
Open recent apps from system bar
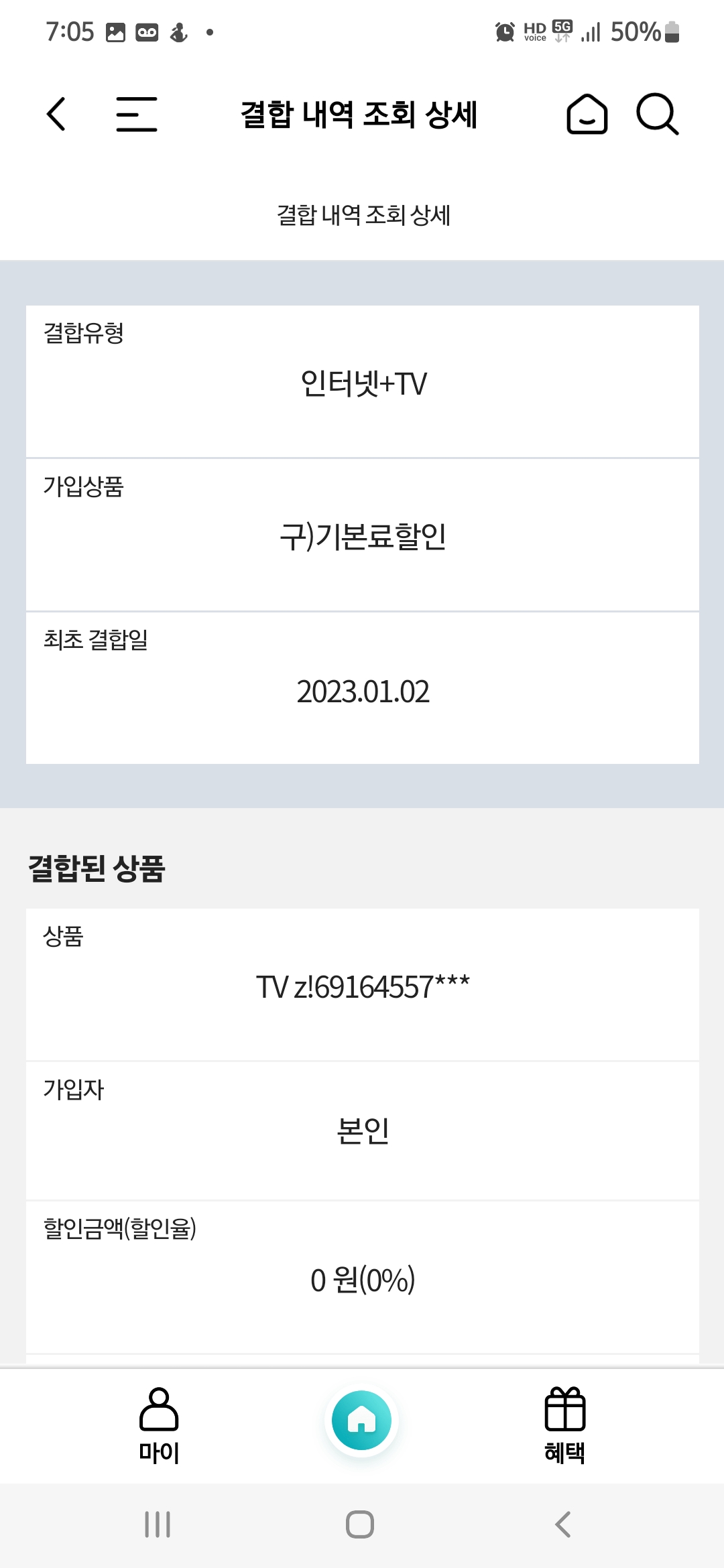158,1524
